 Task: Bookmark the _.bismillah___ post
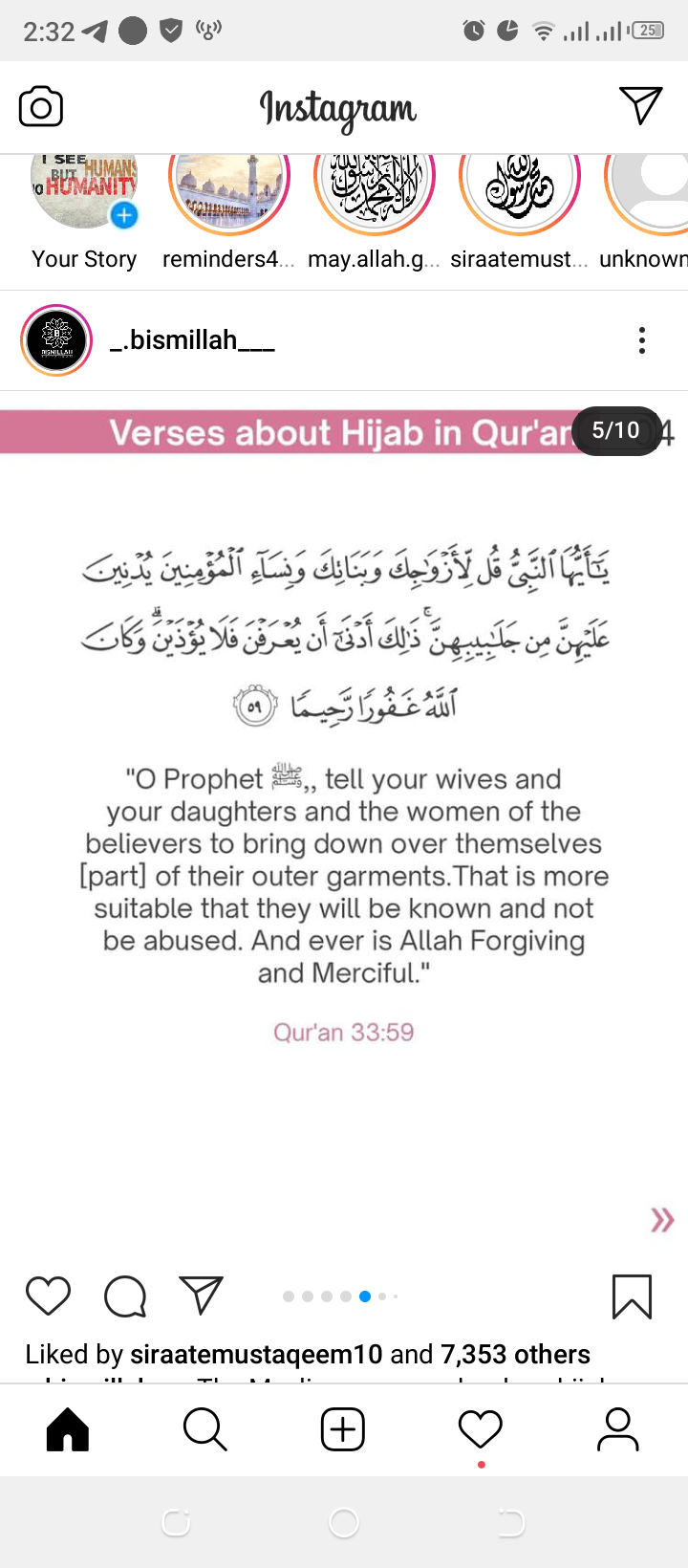click(632, 1296)
